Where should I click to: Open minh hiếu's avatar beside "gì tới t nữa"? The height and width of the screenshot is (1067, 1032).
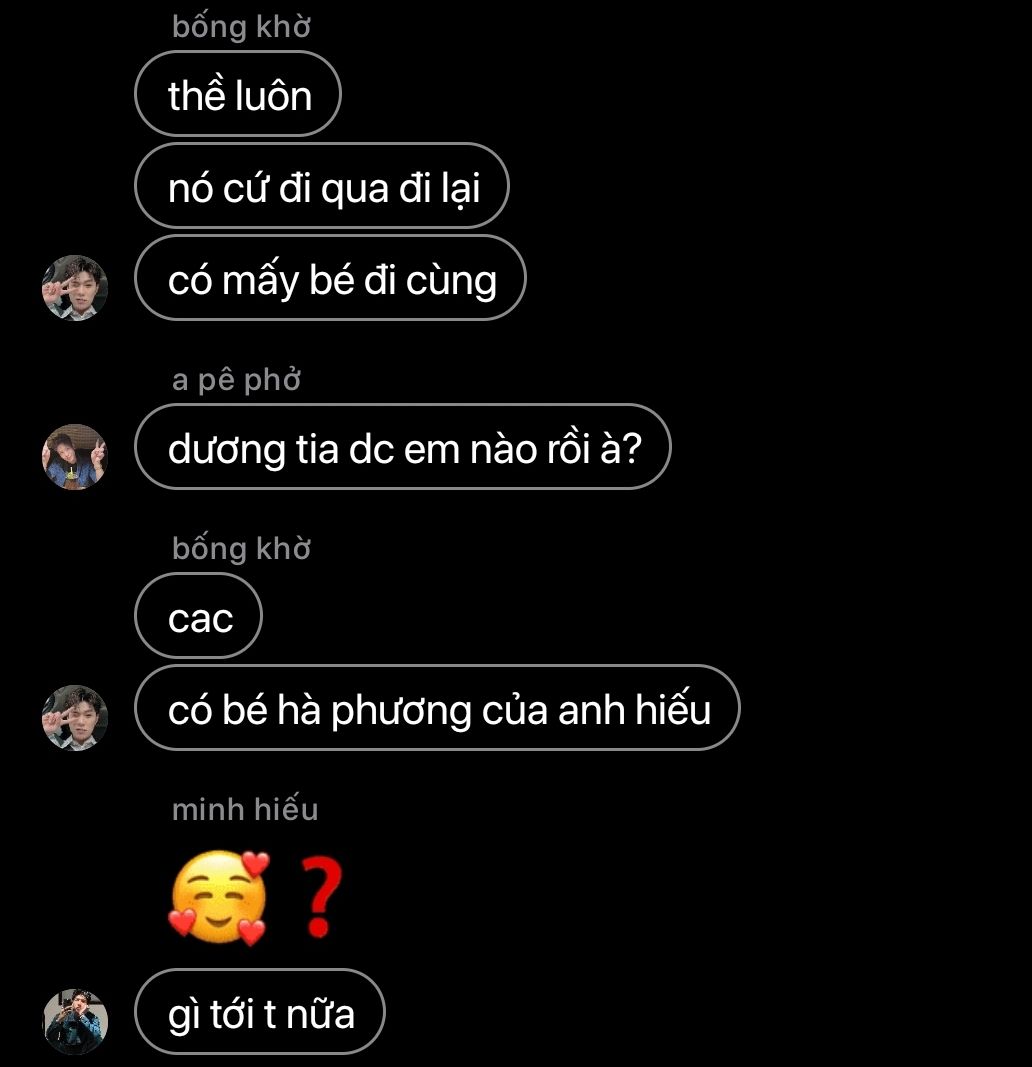click(75, 1021)
